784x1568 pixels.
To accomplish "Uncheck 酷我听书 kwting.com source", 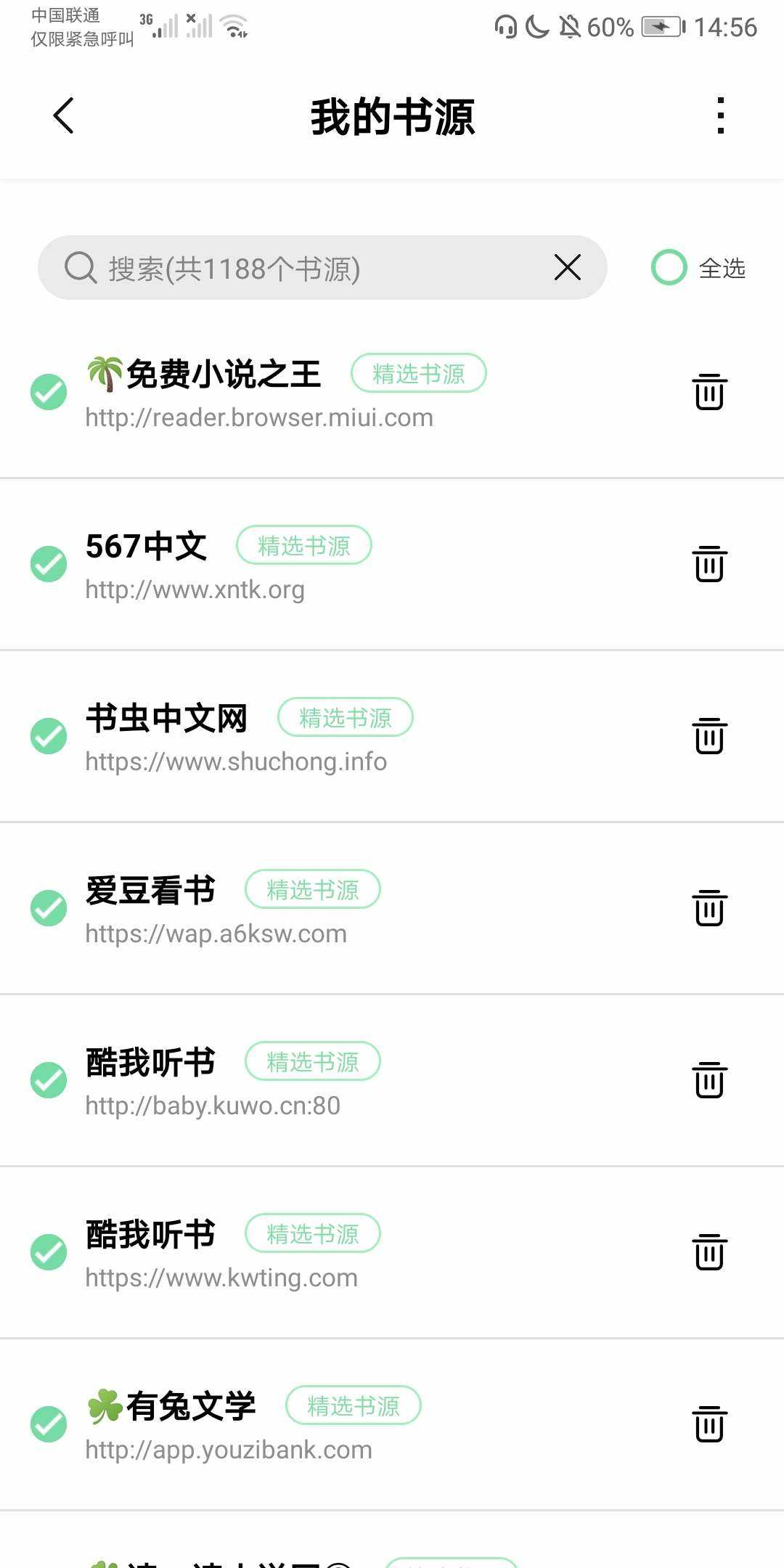I will click(49, 1252).
